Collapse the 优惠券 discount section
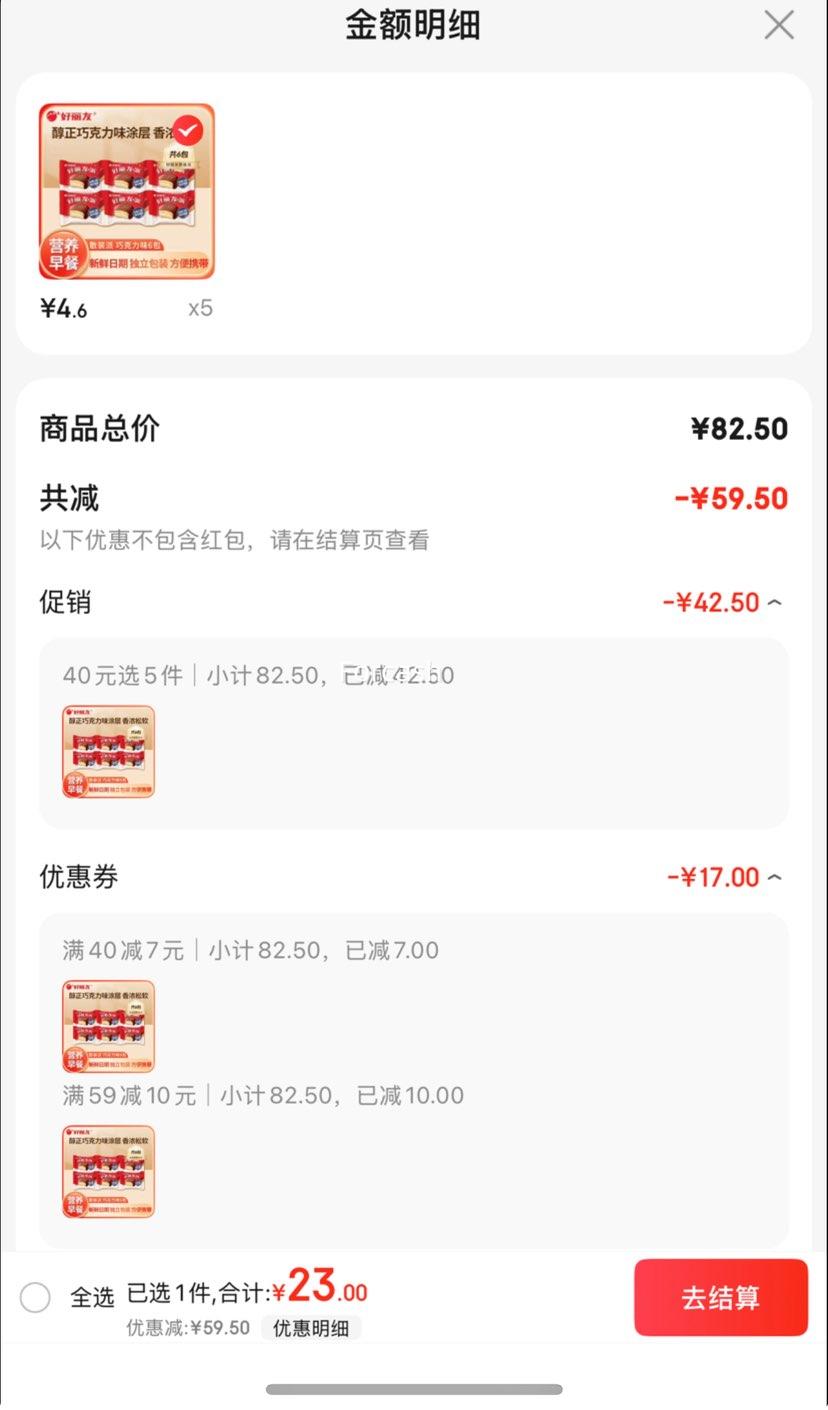Viewport: 828px width, 1410px height. (775, 878)
